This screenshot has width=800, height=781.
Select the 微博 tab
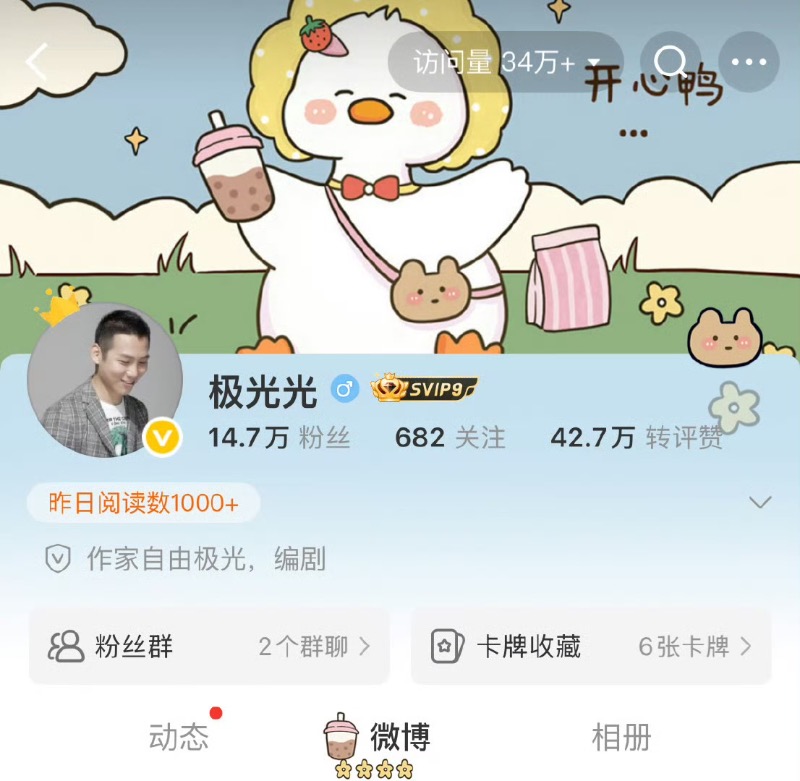tap(399, 738)
